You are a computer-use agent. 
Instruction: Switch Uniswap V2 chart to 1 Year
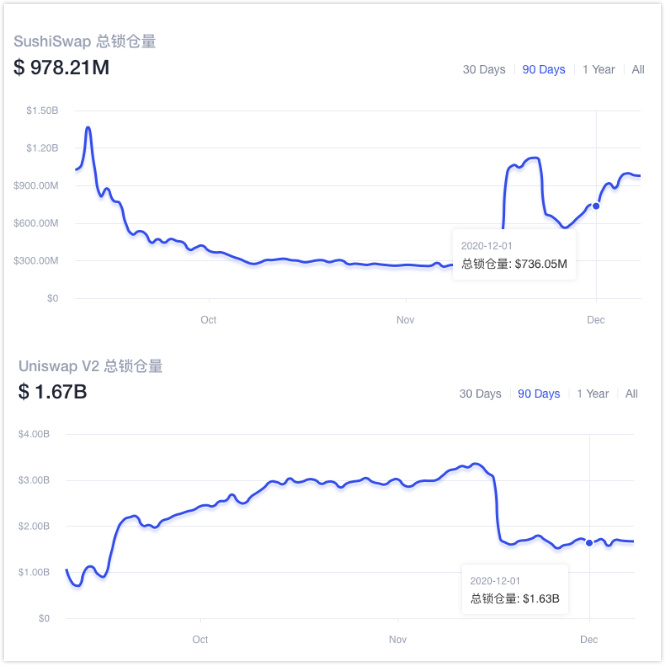click(593, 394)
